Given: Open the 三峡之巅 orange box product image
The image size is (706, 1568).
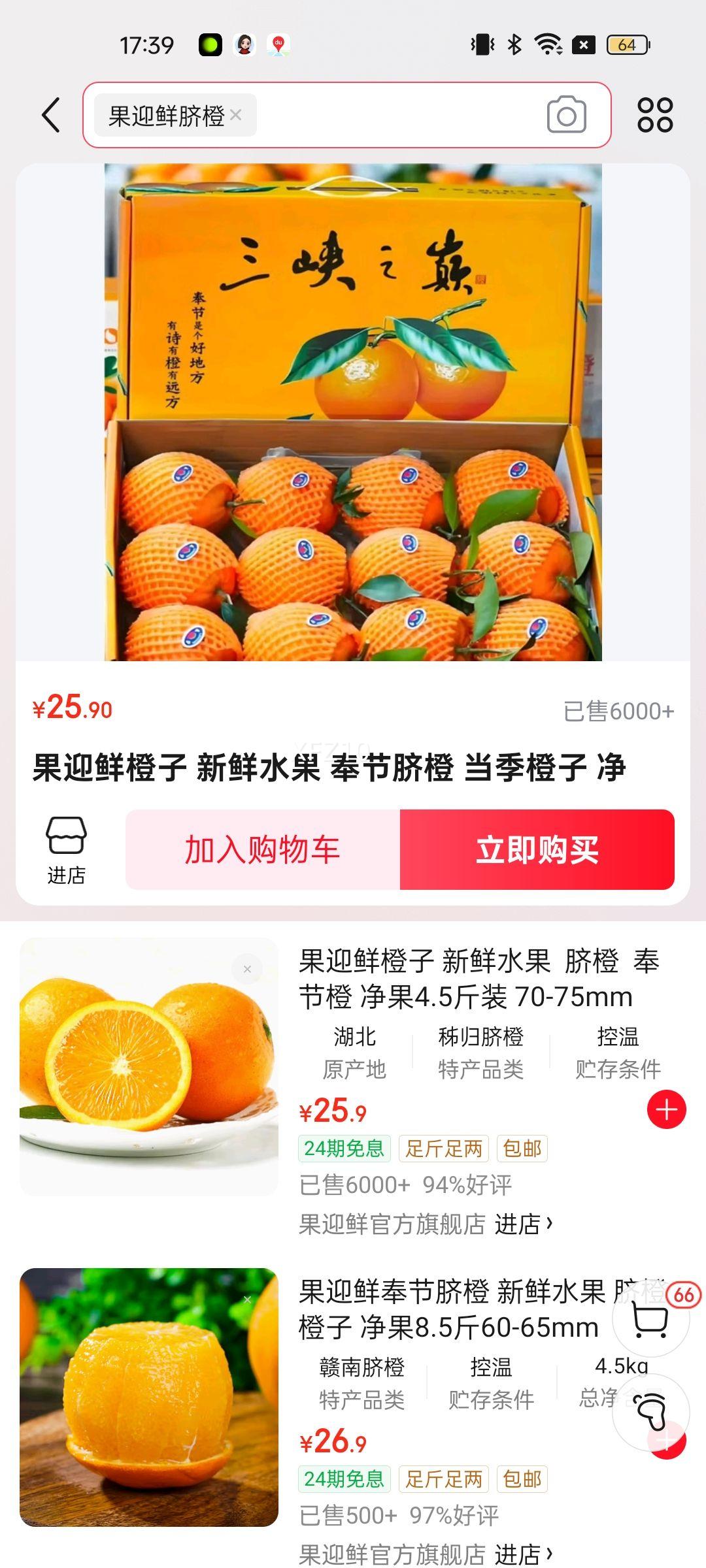Looking at the screenshot, I should click(x=353, y=412).
